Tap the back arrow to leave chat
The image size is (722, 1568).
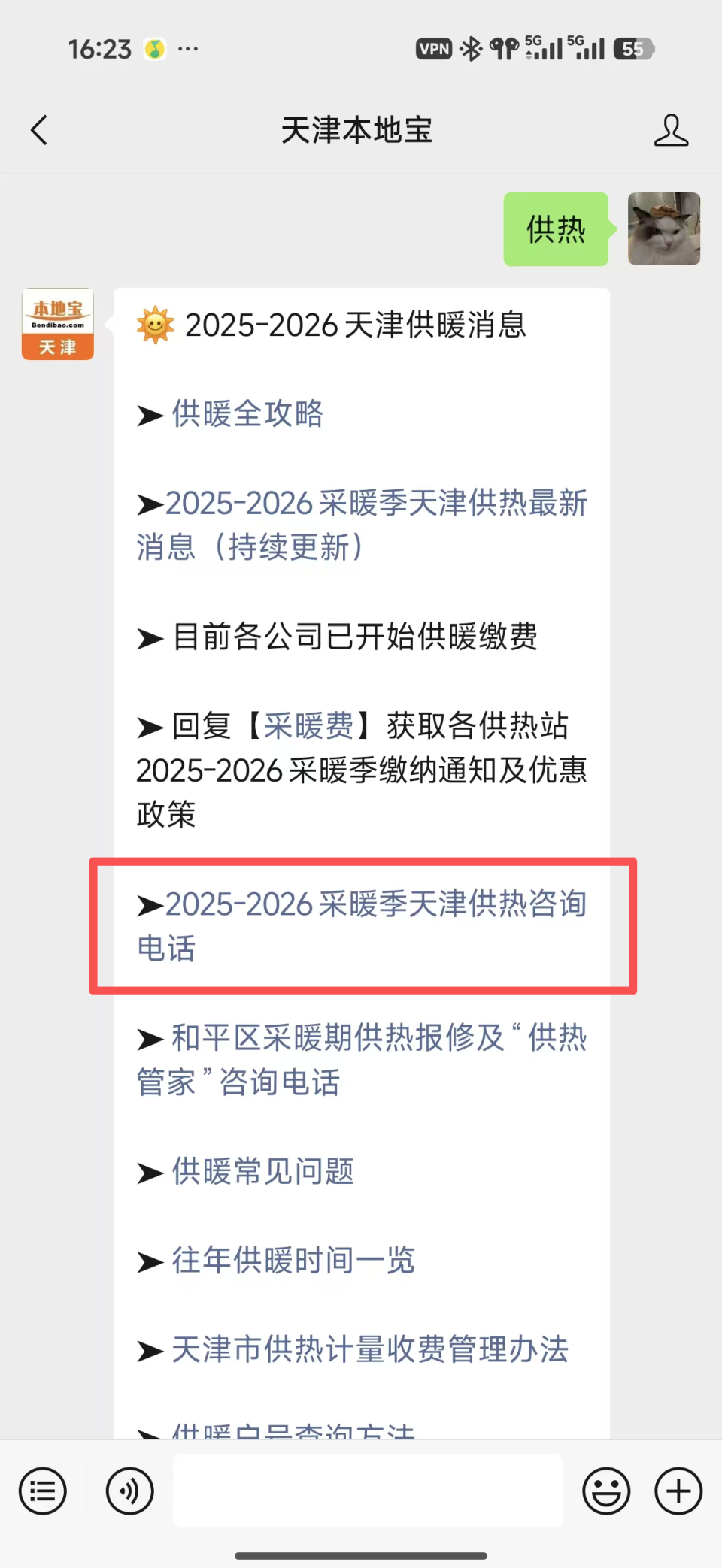[x=39, y=129]
